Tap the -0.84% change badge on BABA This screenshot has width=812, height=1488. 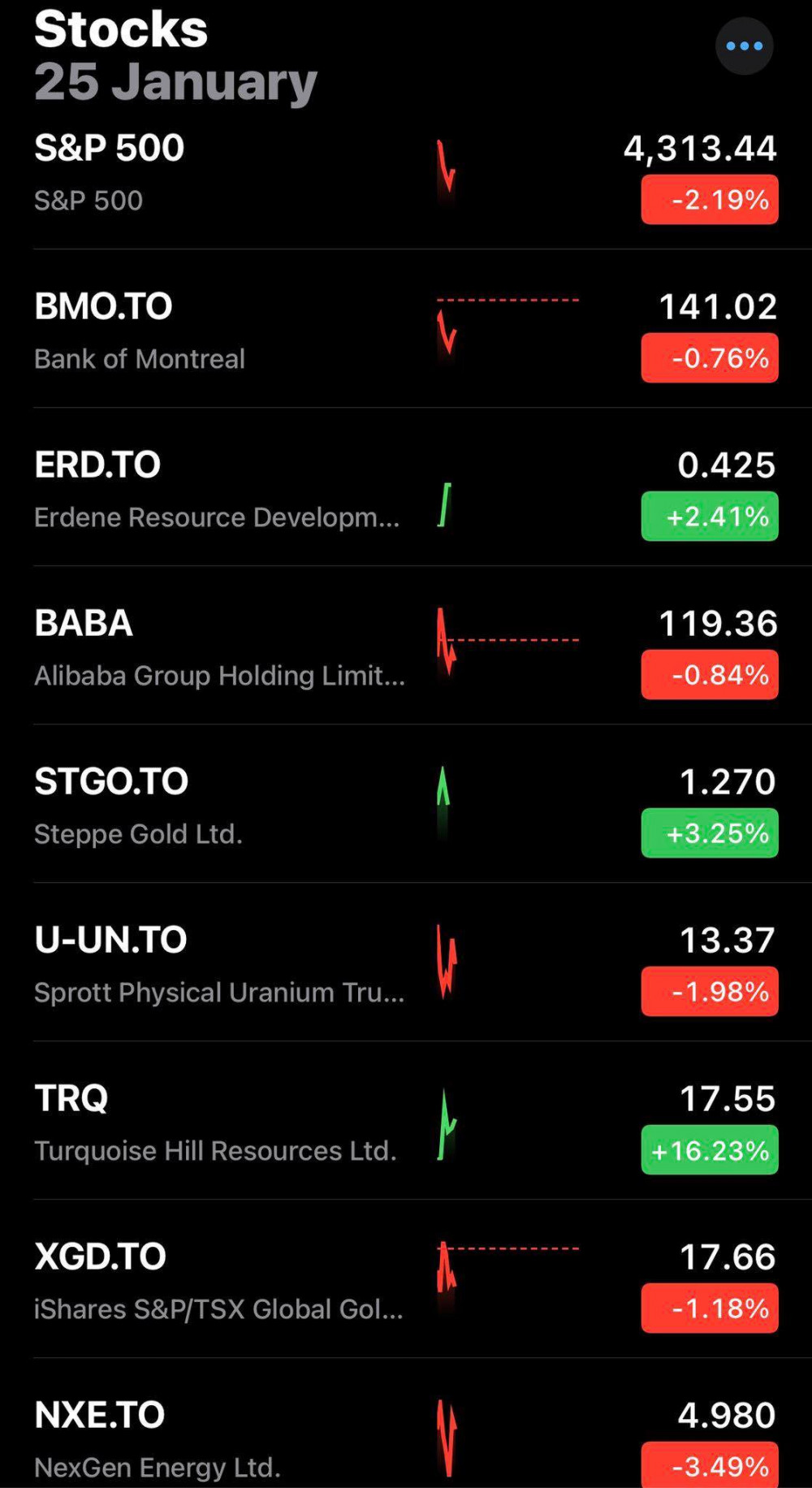(710, 675)
